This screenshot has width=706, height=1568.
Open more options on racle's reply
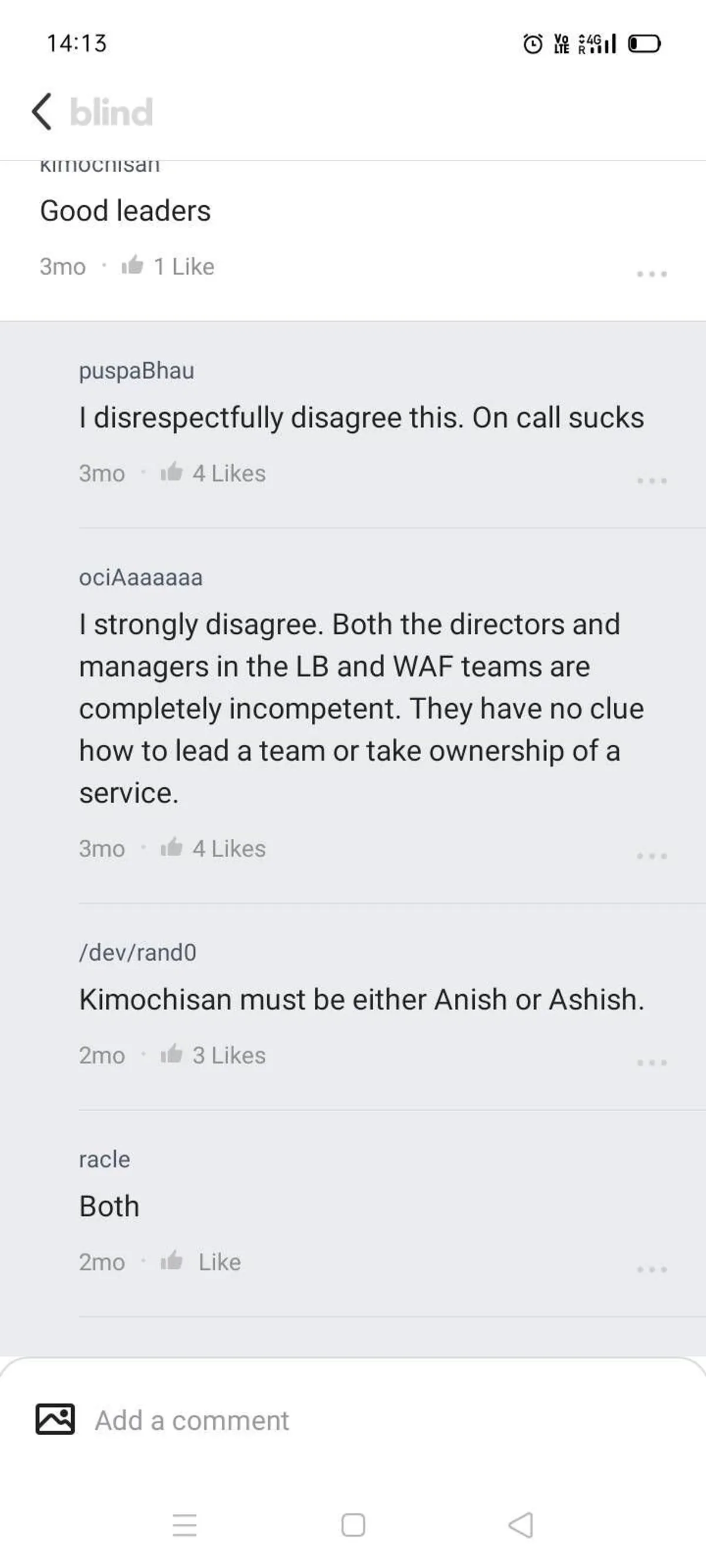point(651,1269)
